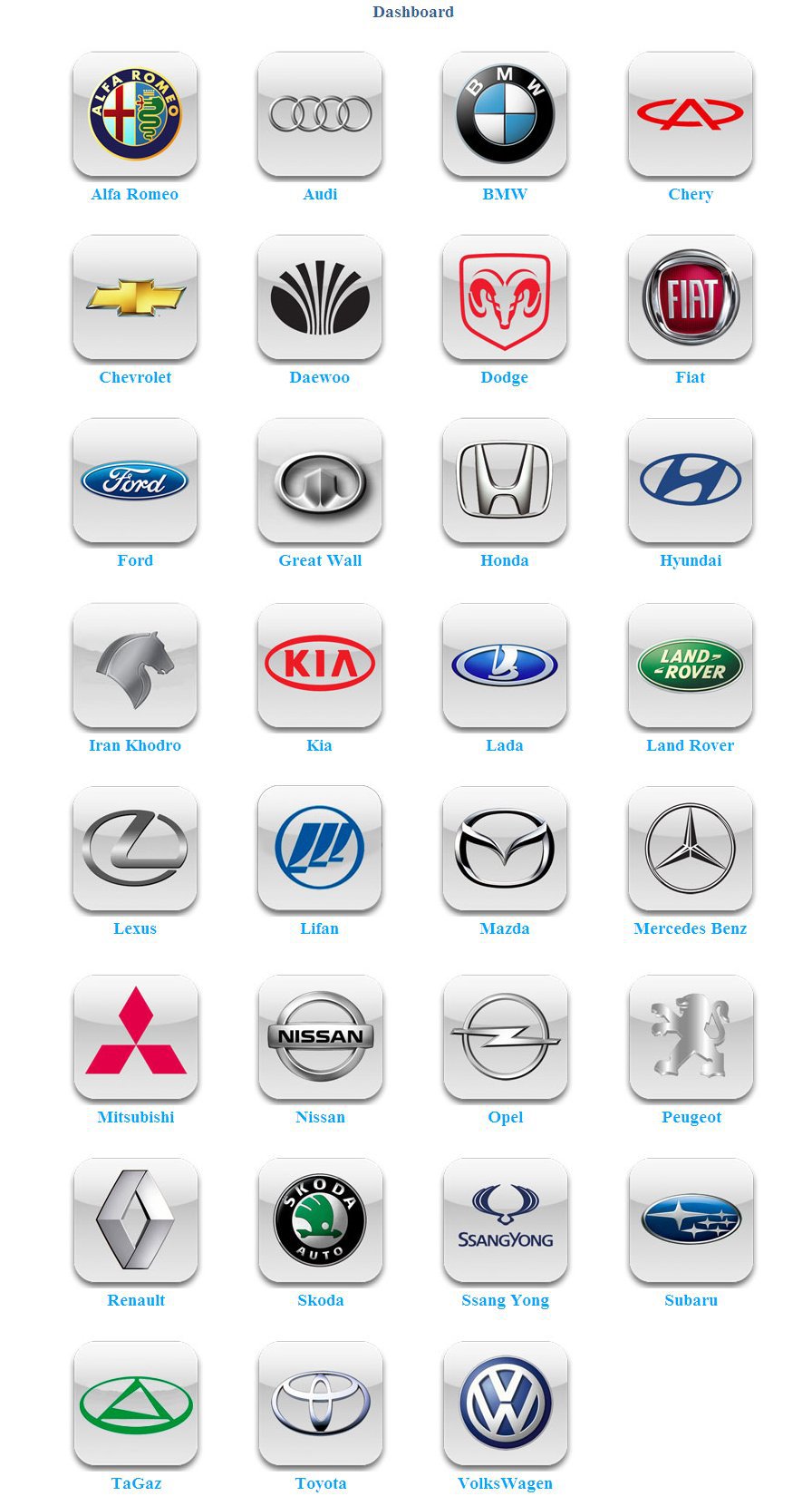
Task: Open the VolksWagen brand tile
Action: (x=506, y=1404)
